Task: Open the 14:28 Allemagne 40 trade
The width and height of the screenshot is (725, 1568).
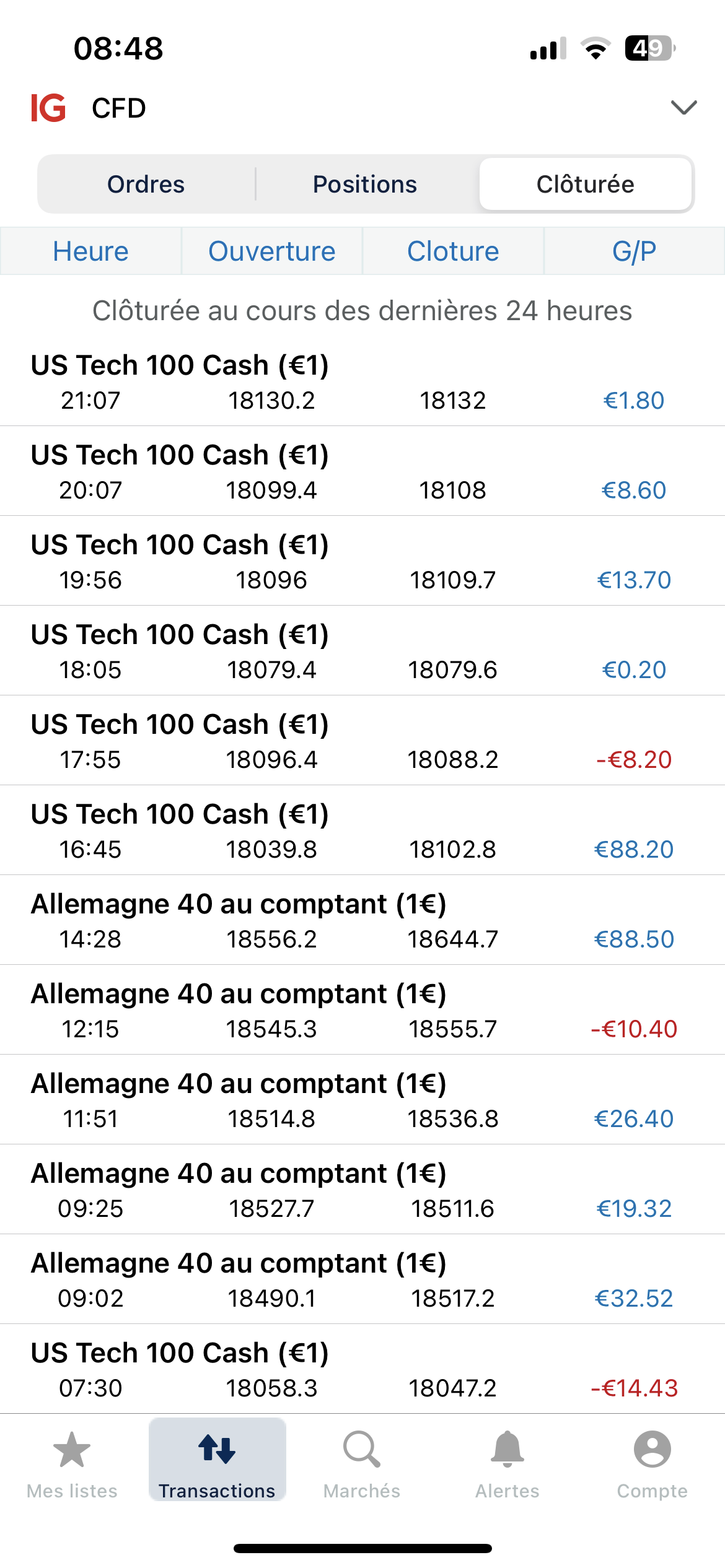Action: pos(362,920)
